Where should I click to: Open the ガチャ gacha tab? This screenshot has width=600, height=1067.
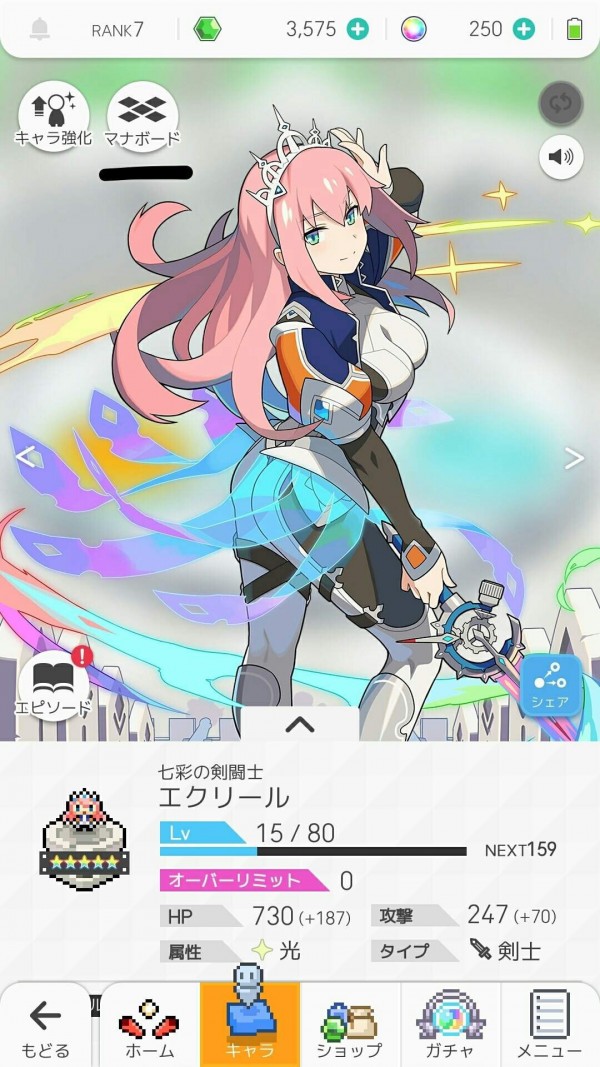(450, 1025)
